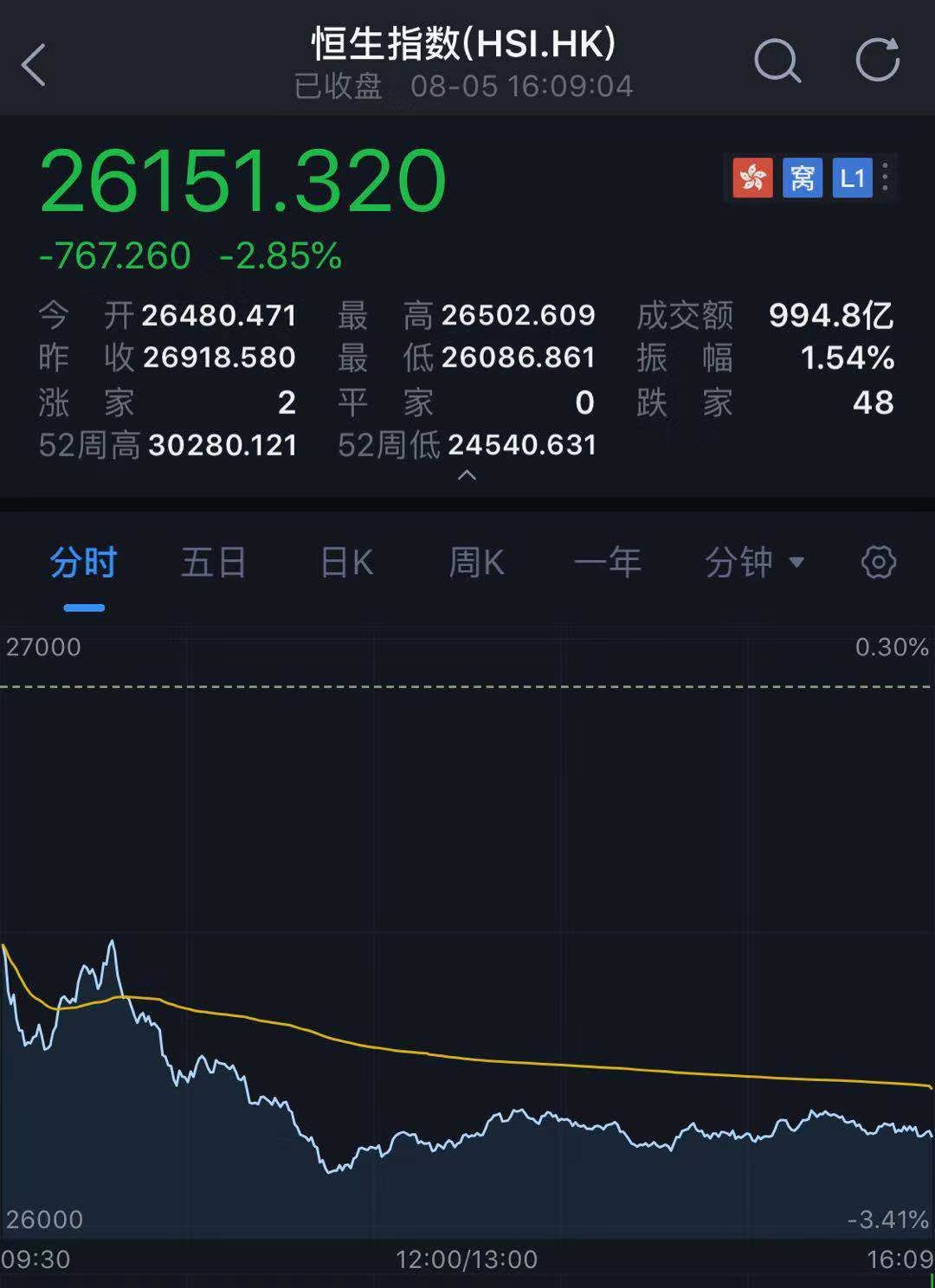The width and height of the screenshot is (935, 1288).
Task: Select the 五日 five-day chart tab
Action: coord(213,562)
